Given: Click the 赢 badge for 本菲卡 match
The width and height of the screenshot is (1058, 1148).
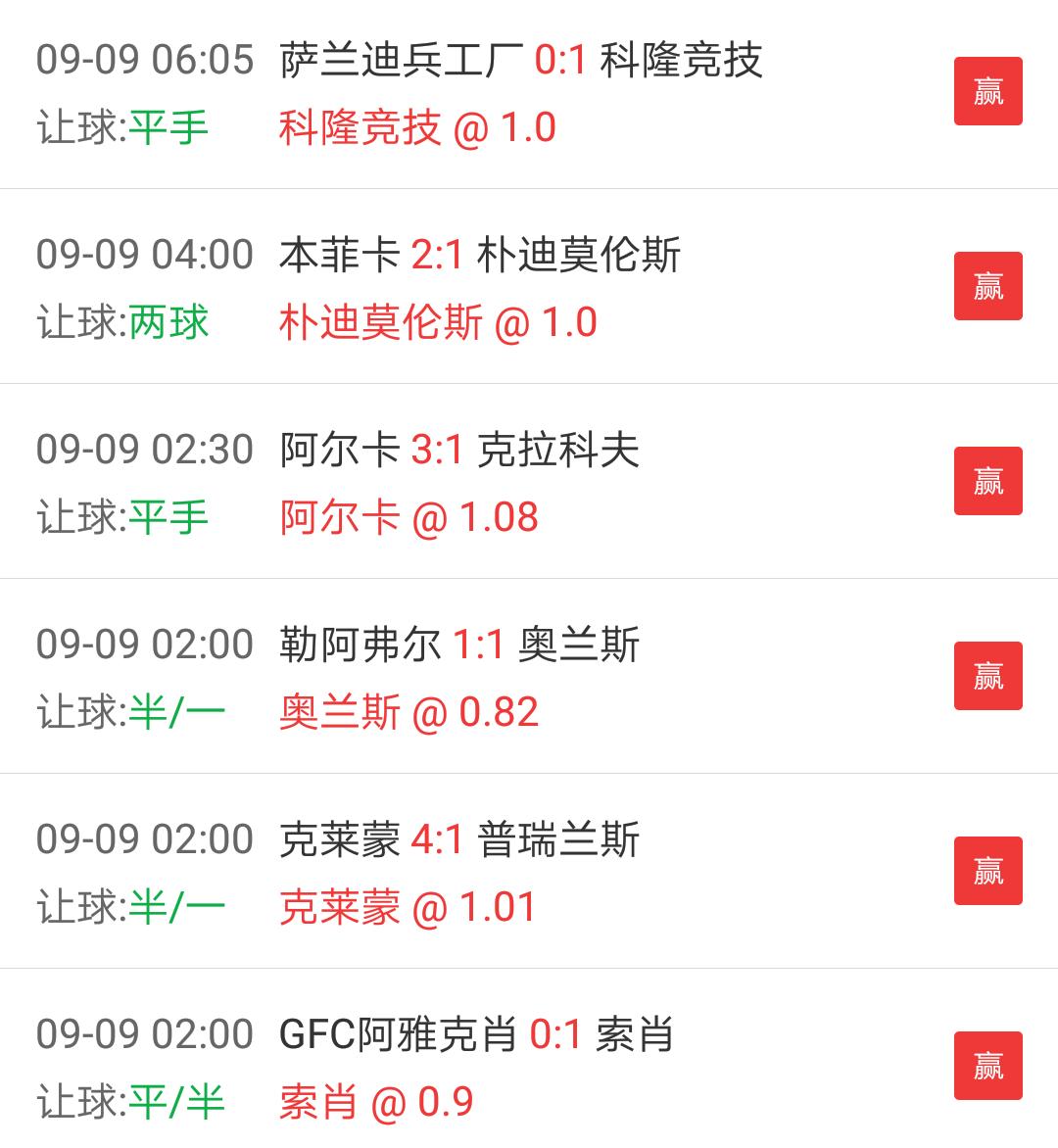Looking at the screenshot, I should pyautogui.click(x=987, y=287).
